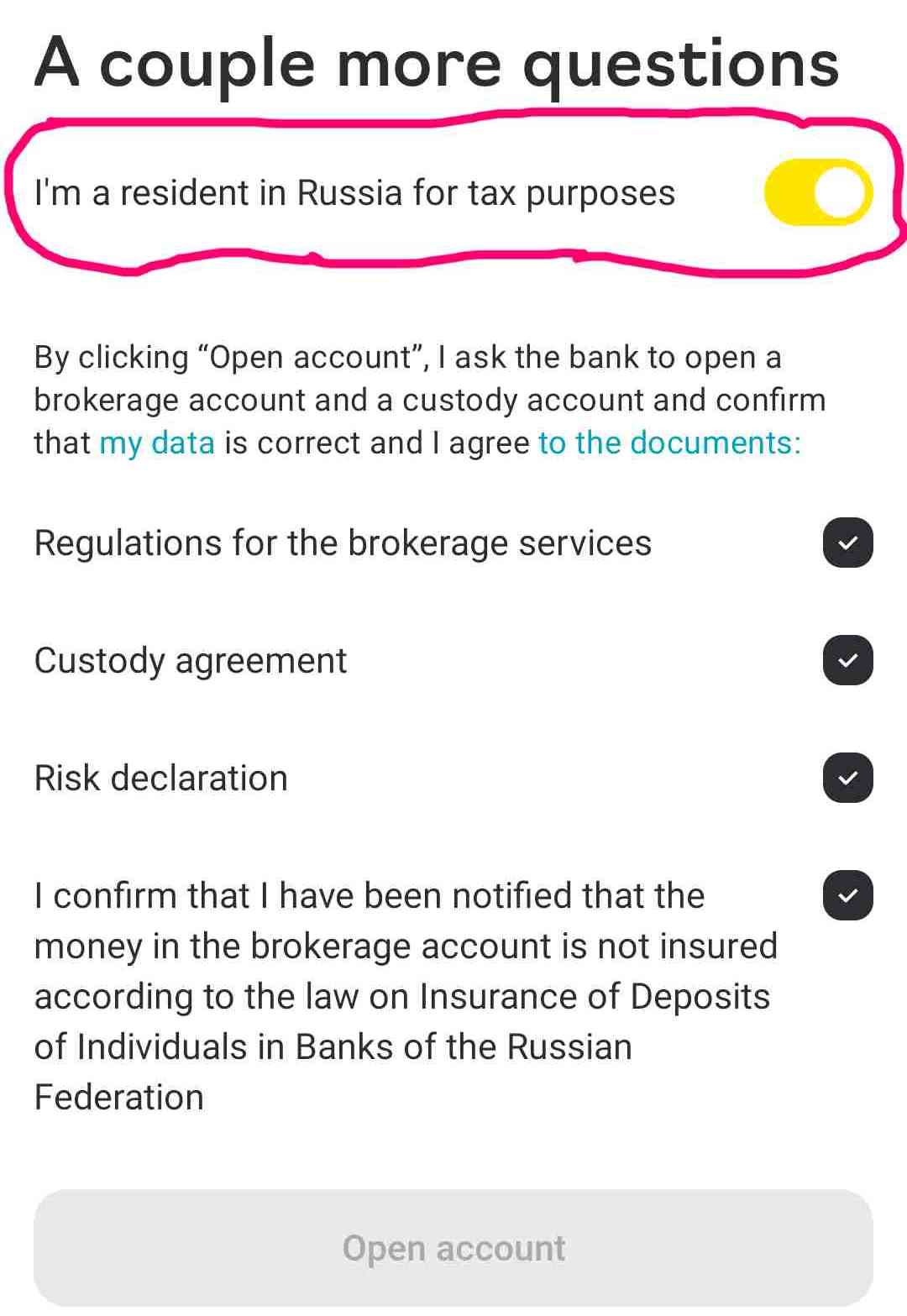Open the "my data" link

(x=157, y=443)
